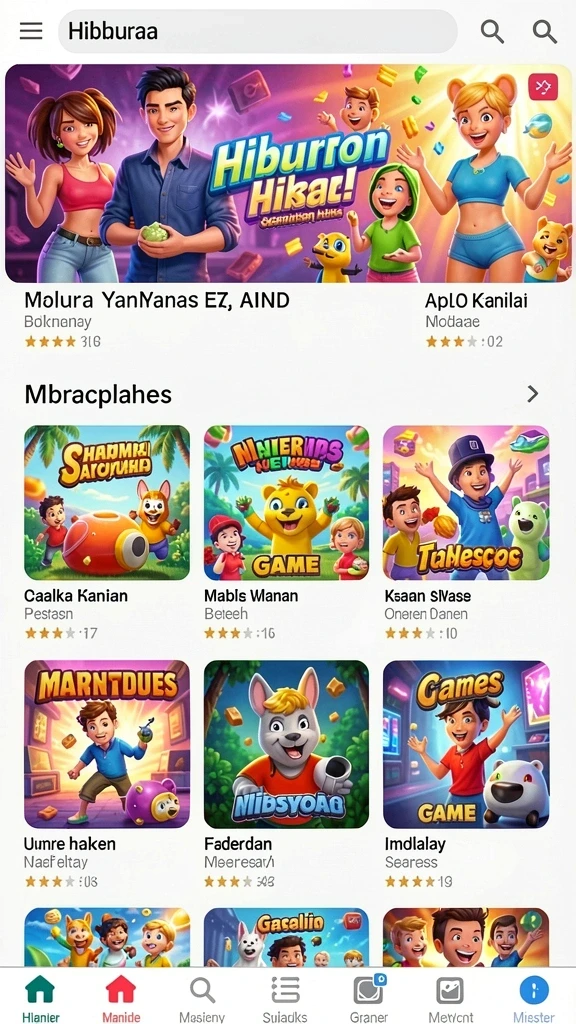The height and width of the screenshot is (1024, 576).
Task: Open the Gacaliia game tile
Action: tap(286, 937)
